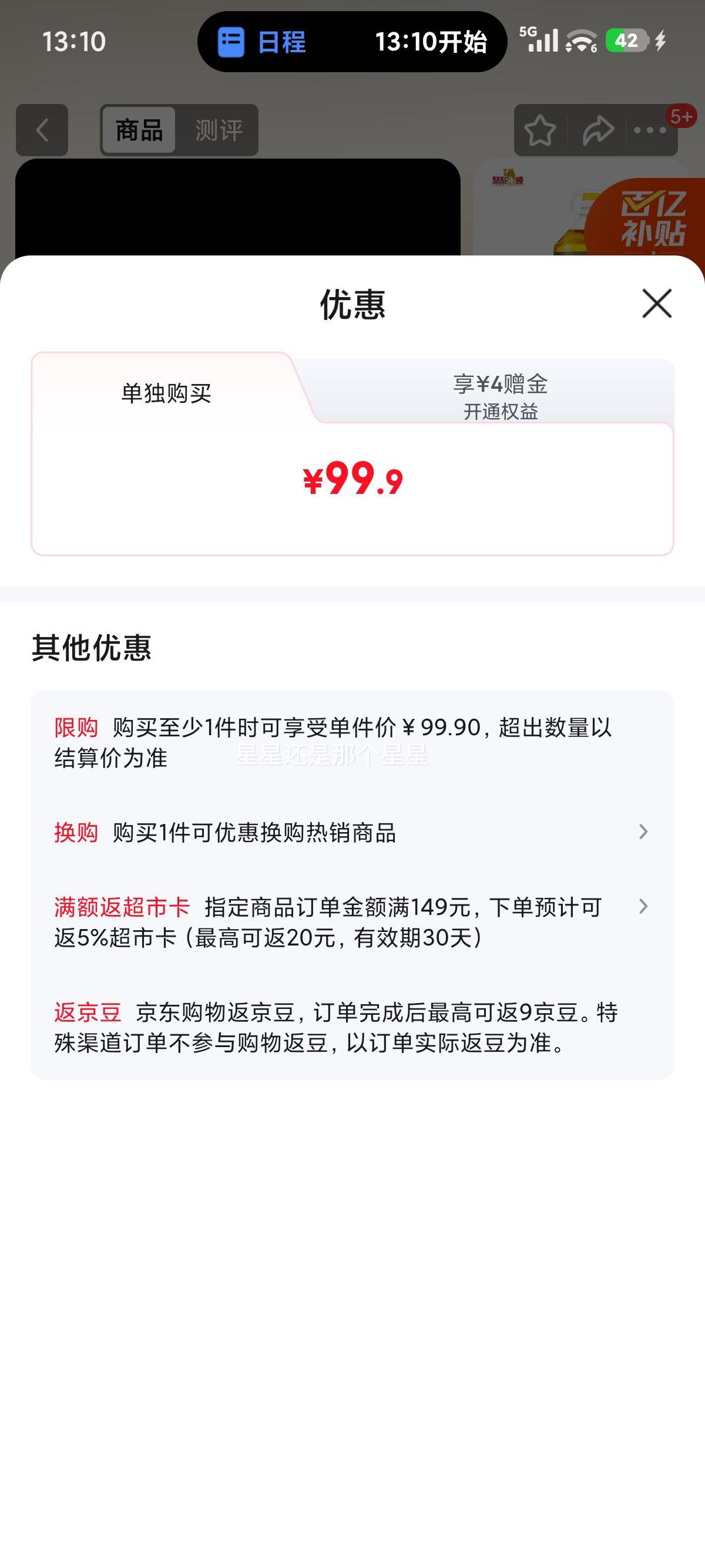Open the share icon
Viewport: 705px width, 1568px height.
point(597,130)
